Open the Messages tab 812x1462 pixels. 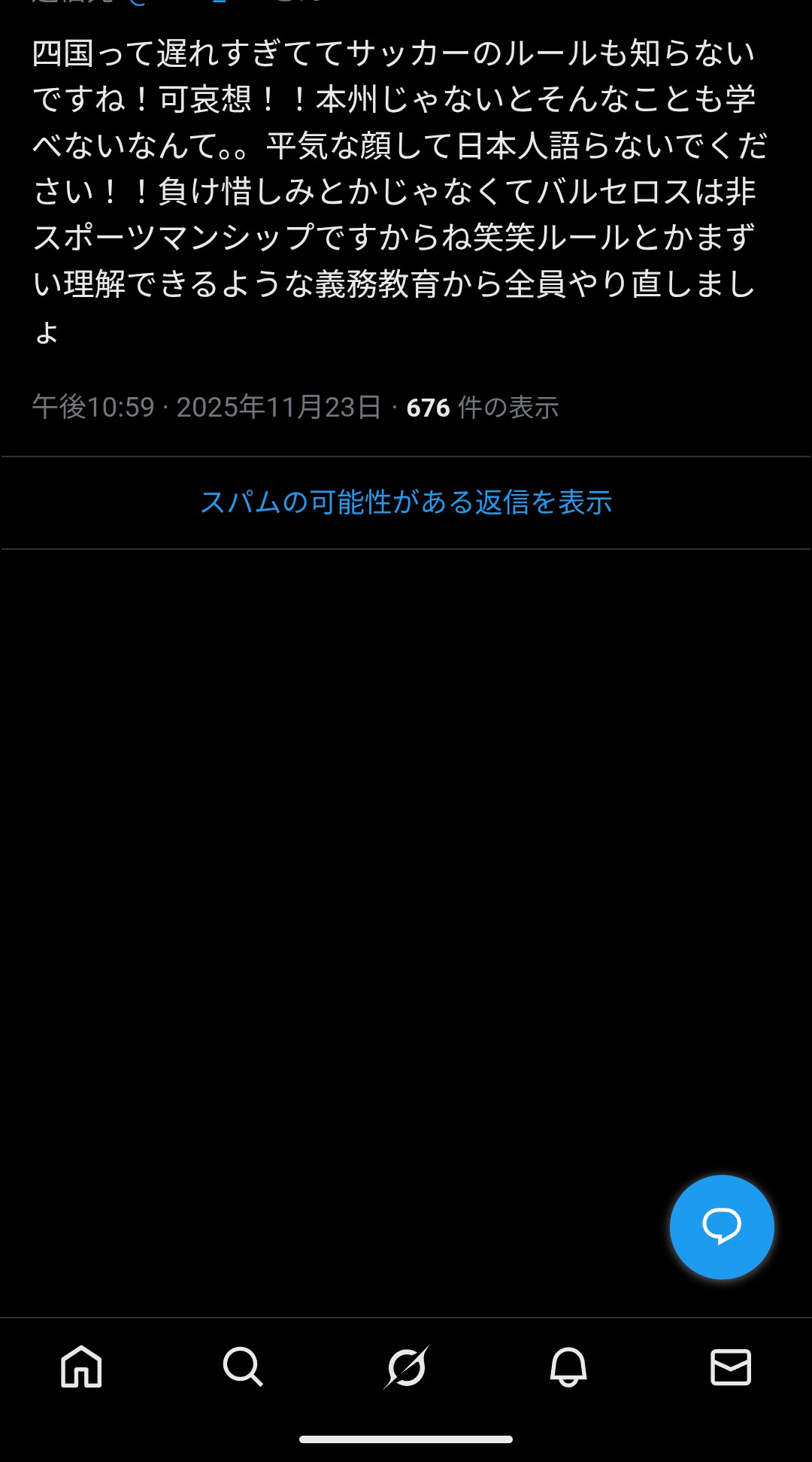point(730,1366)
